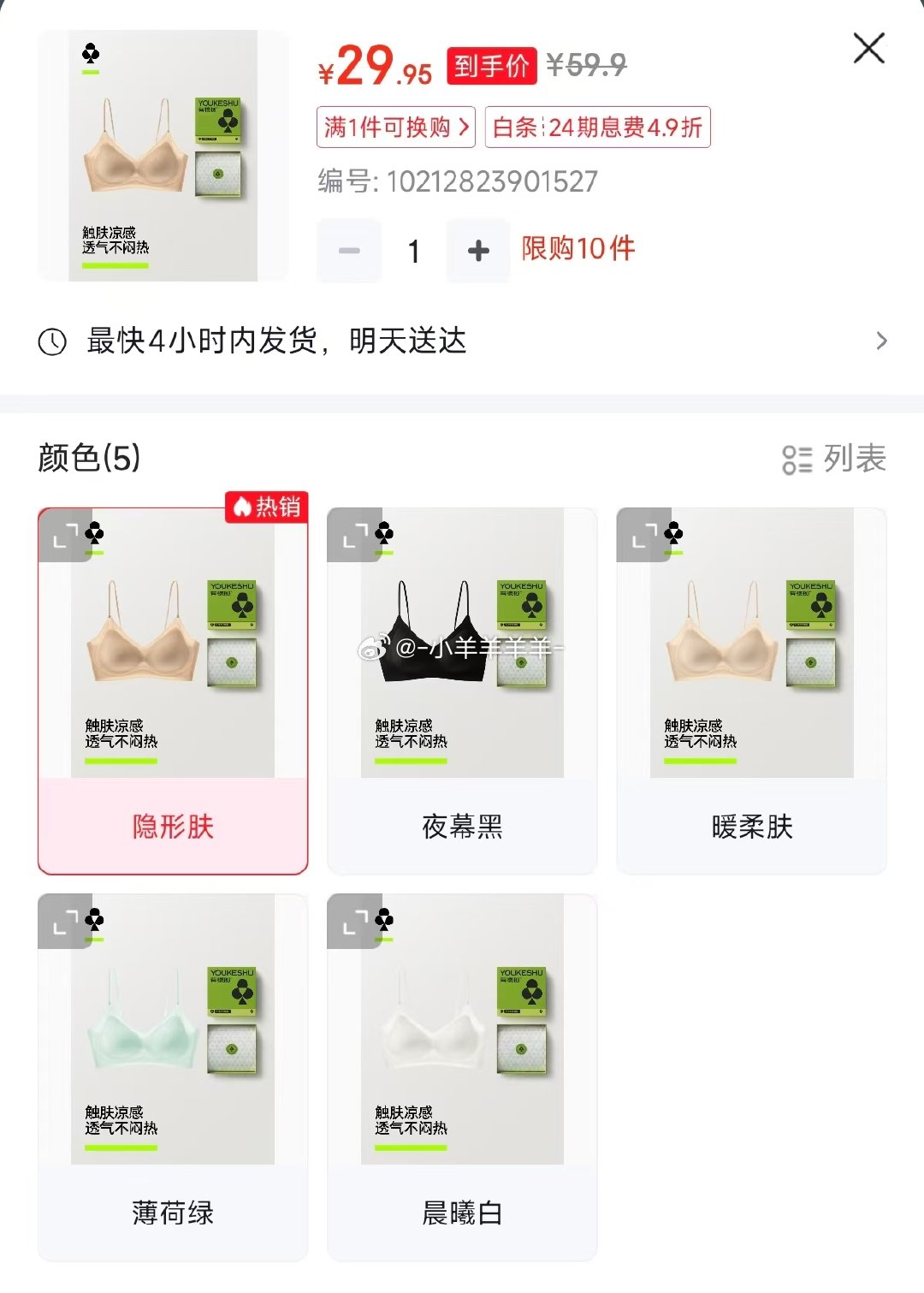The width and height of the screenshot is (924, 1293).
Task: Select the 夜幕黑 color
Action: tap(462, 691)
